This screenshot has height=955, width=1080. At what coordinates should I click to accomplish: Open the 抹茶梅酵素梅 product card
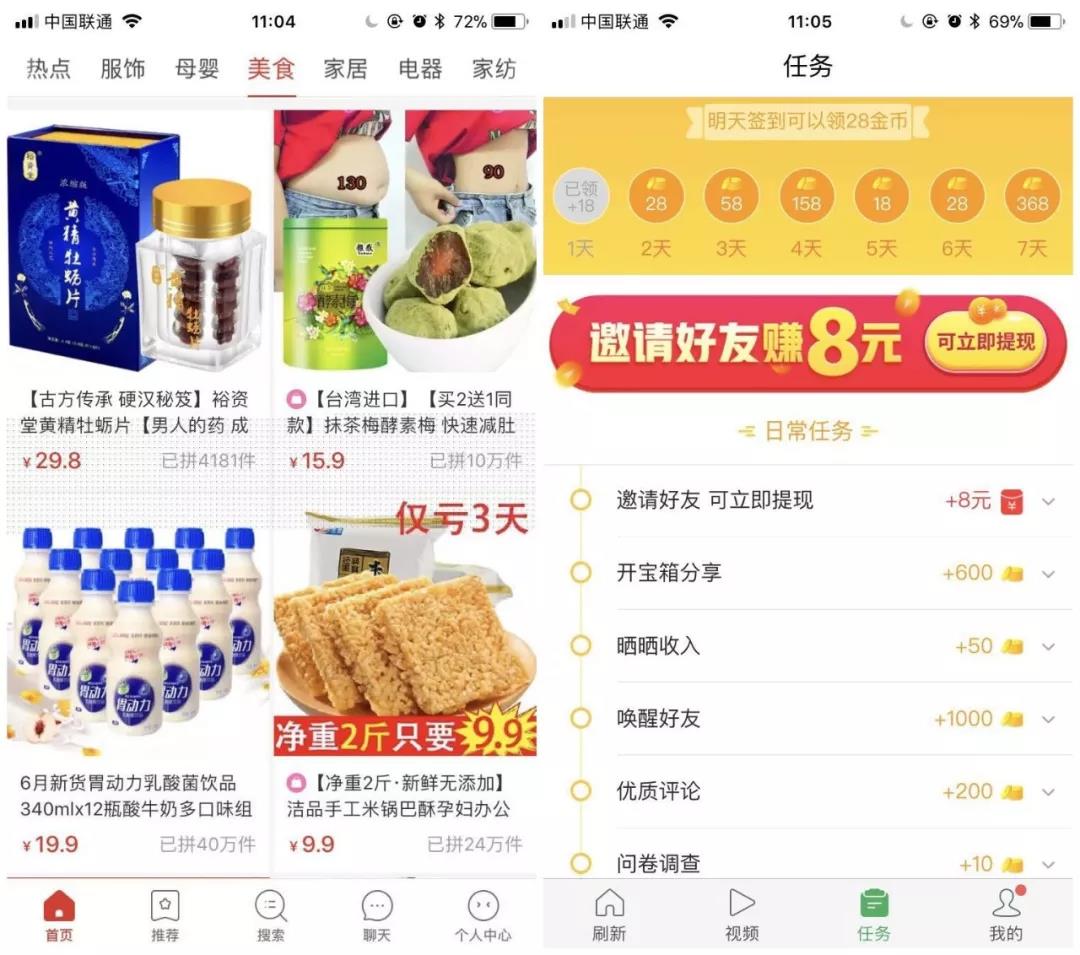coord(404,290)
